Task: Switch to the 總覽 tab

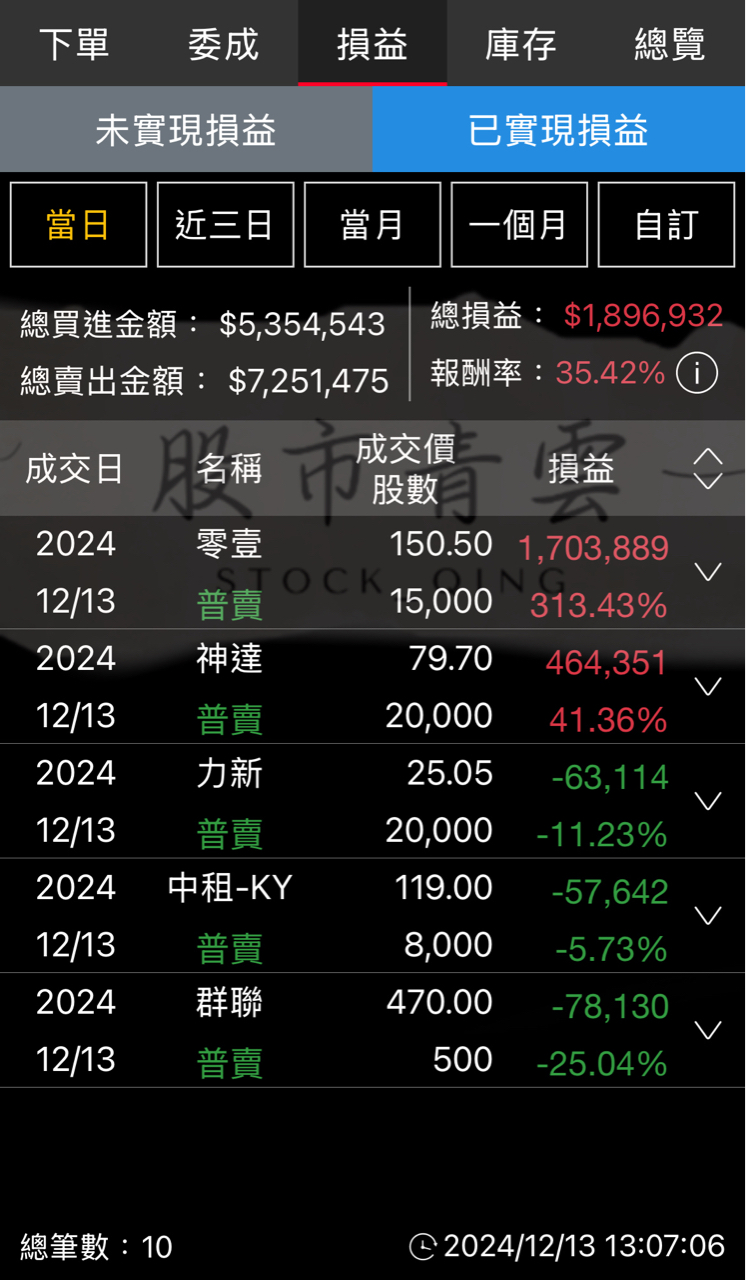Action: (x=670, y=44)
